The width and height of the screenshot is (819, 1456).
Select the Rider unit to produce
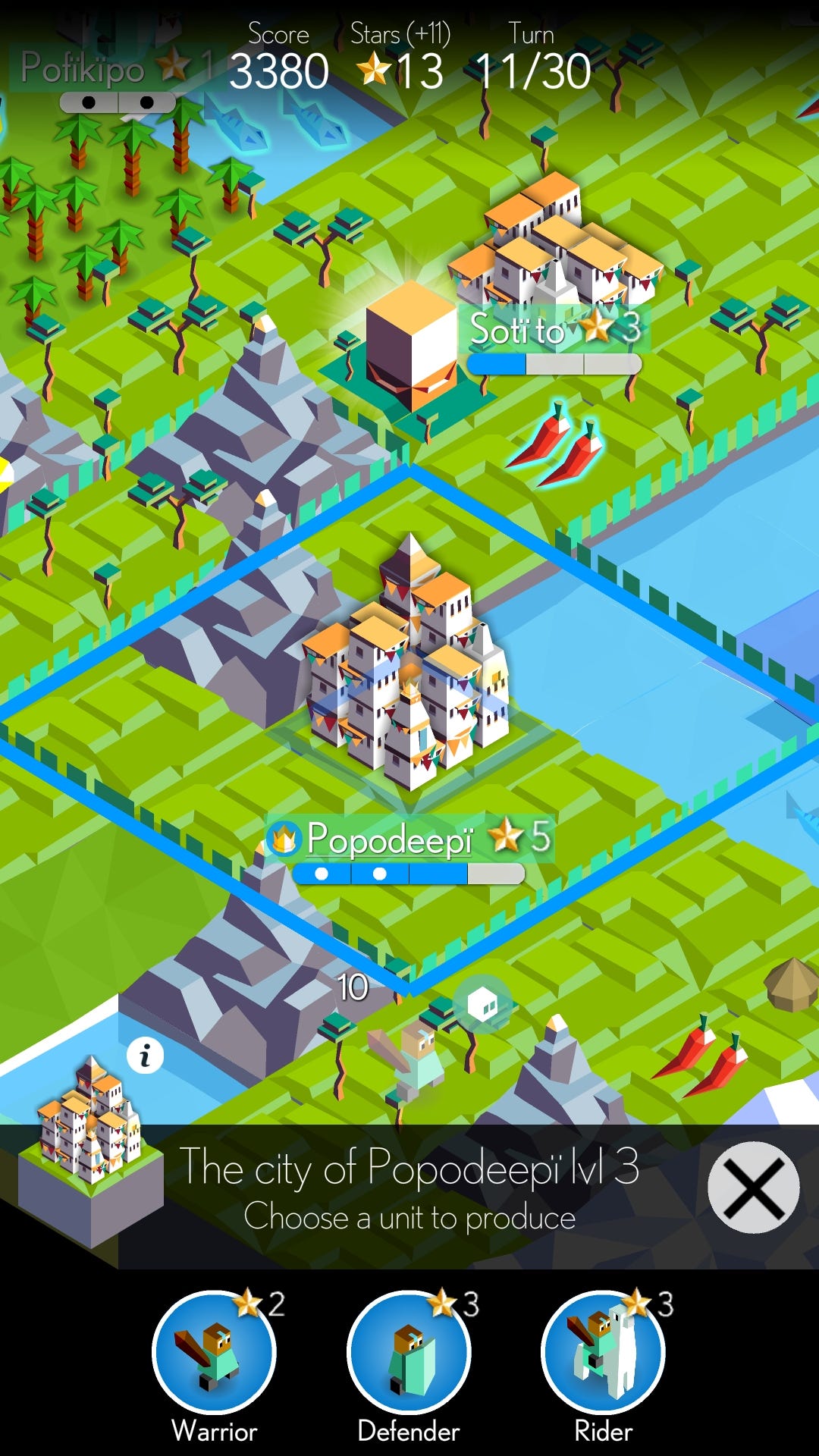coord(603,1354)
